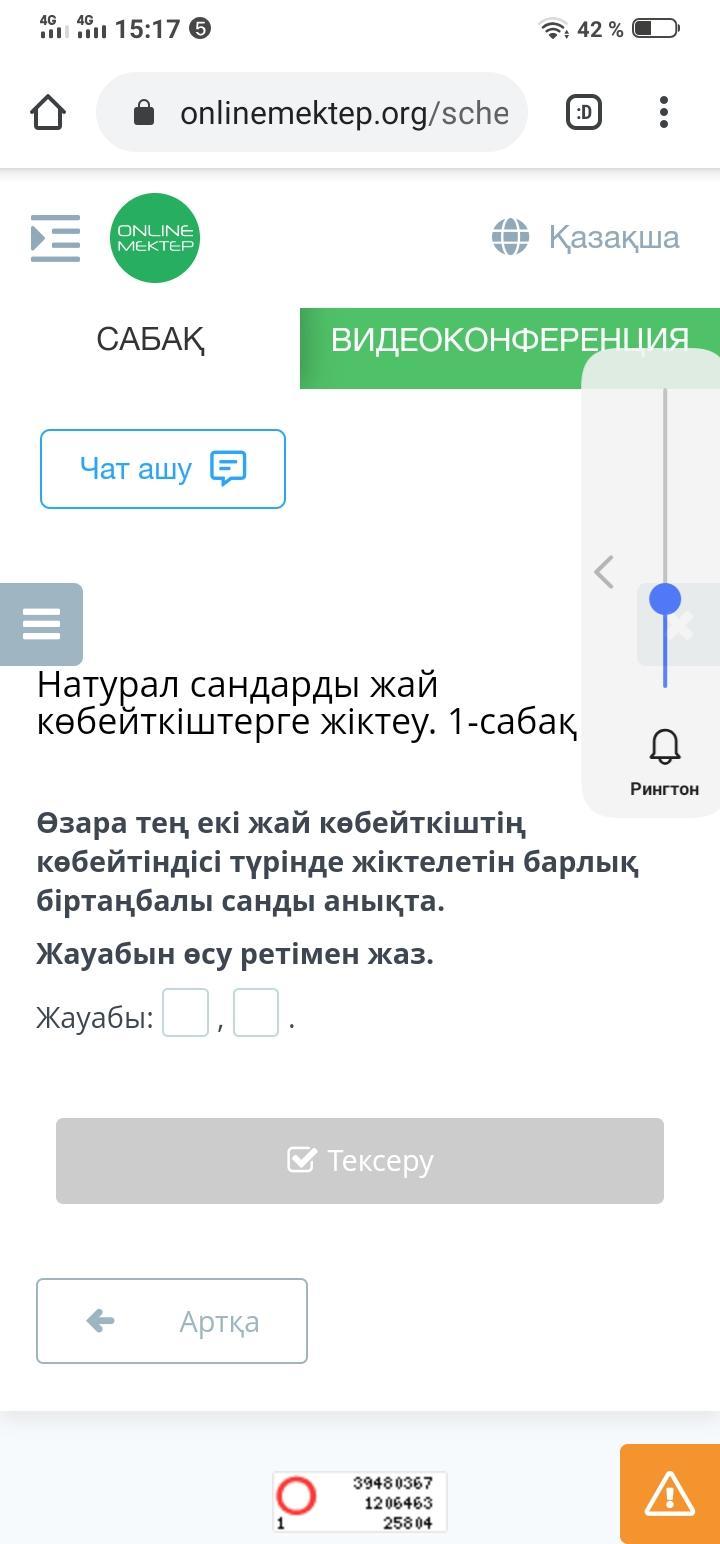Viewport: 720px width, 1544px height.
Task: Open the browser overflow menu
Action: tap(664, 112)
